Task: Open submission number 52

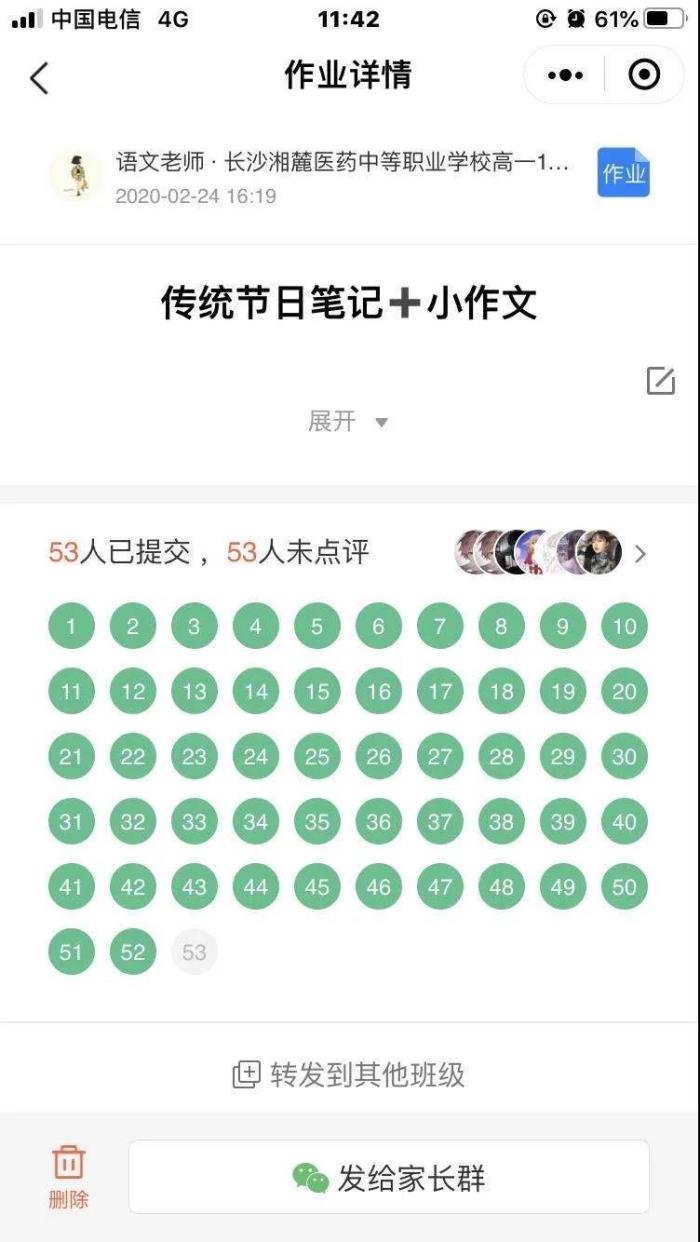Action: coord(133,952)
